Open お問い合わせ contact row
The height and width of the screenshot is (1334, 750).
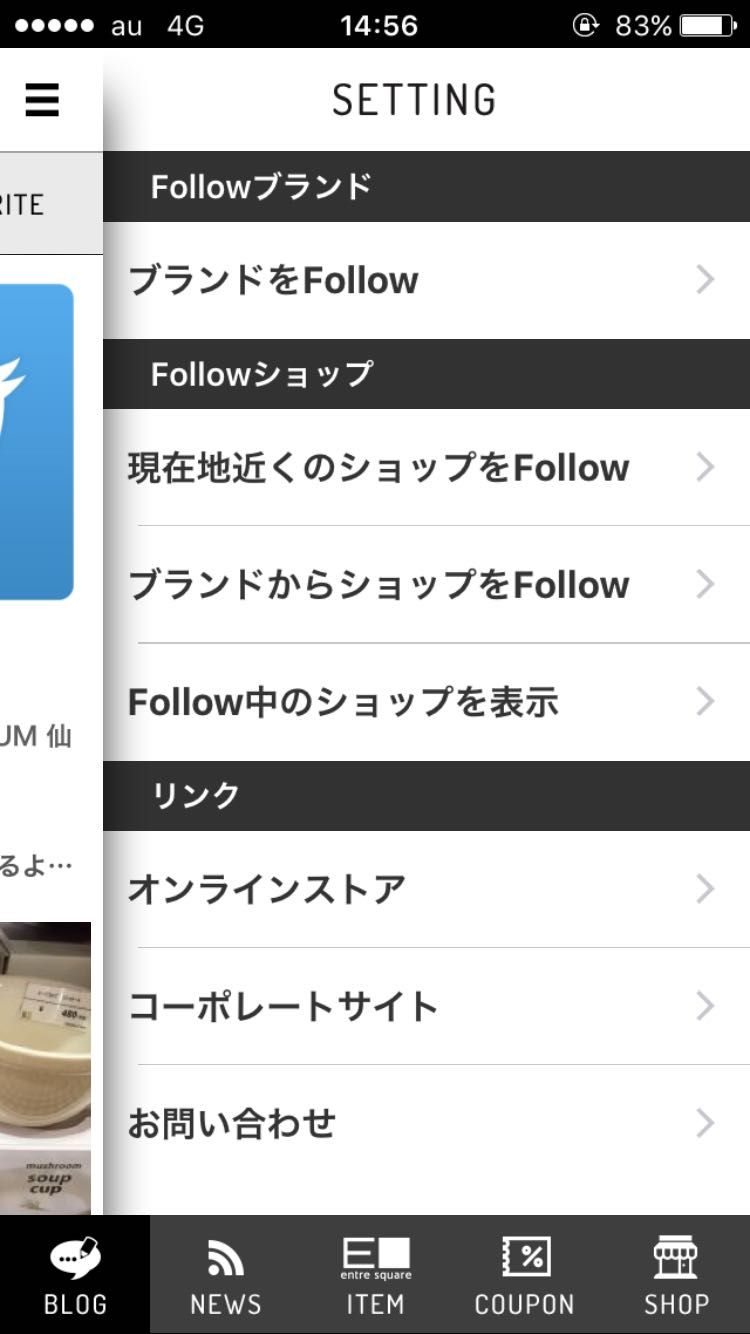[x=426, y=1123]
